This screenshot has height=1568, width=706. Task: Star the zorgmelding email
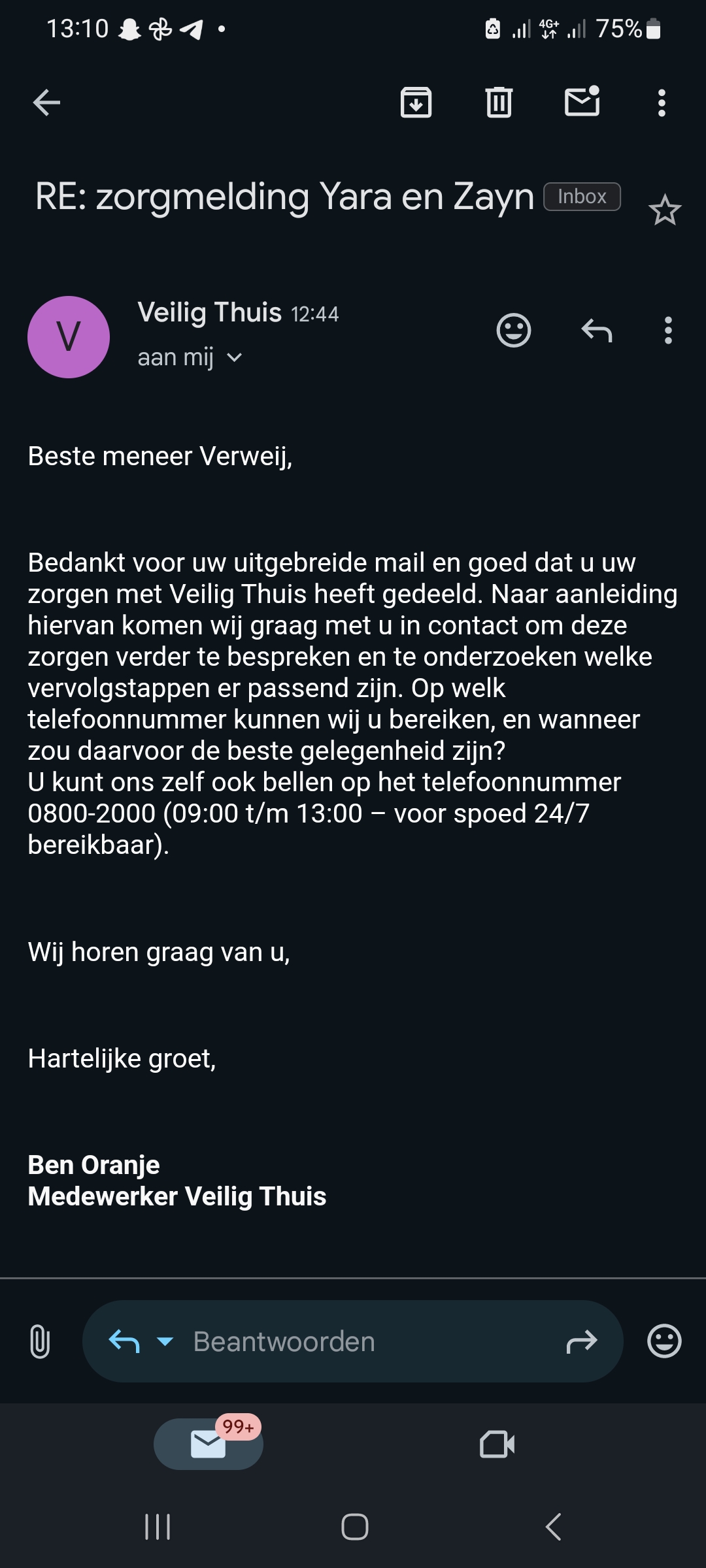(665, 210)
